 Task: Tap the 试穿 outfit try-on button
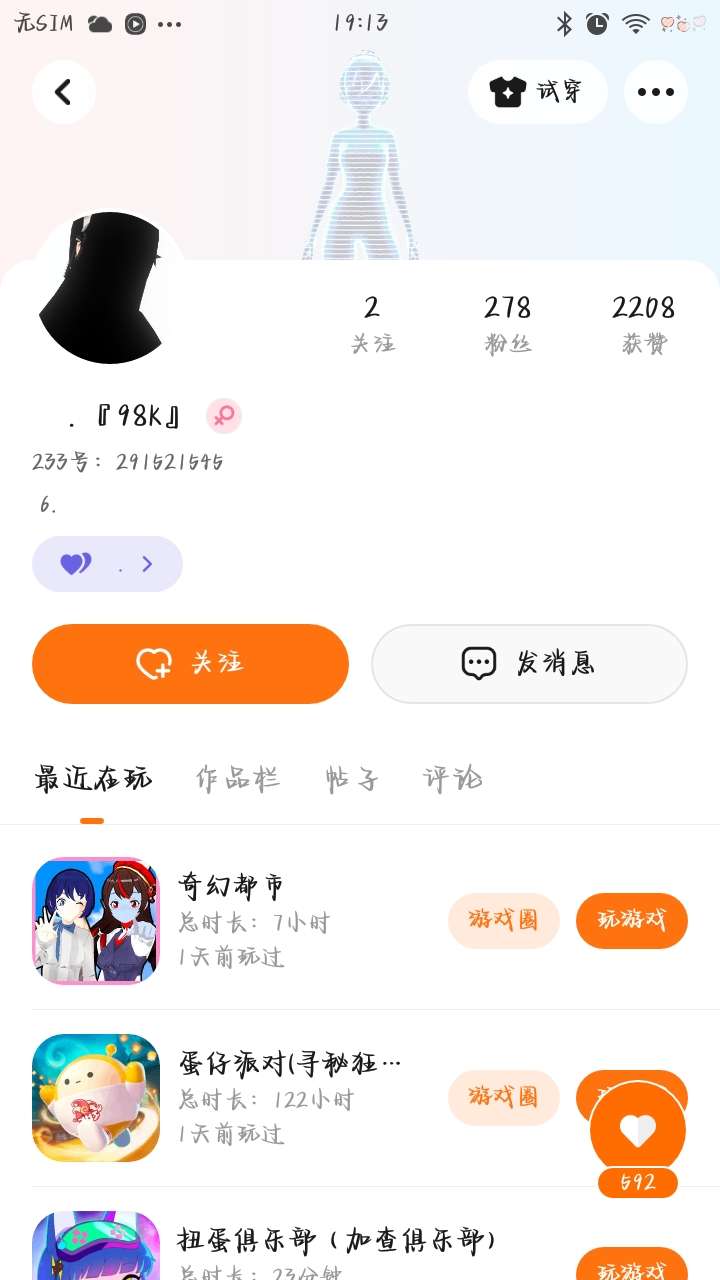tap(537, 92)
